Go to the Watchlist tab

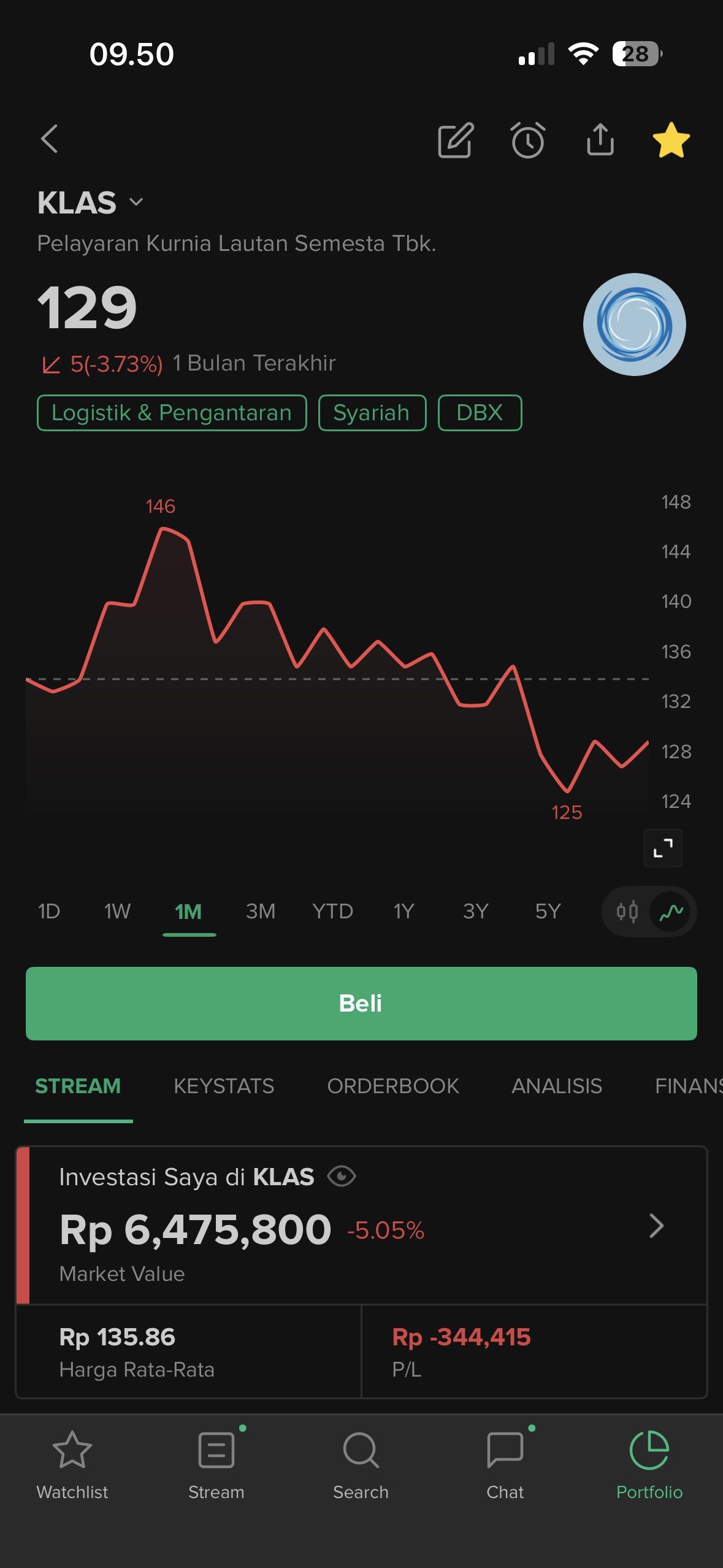[x=72, y=1463]
